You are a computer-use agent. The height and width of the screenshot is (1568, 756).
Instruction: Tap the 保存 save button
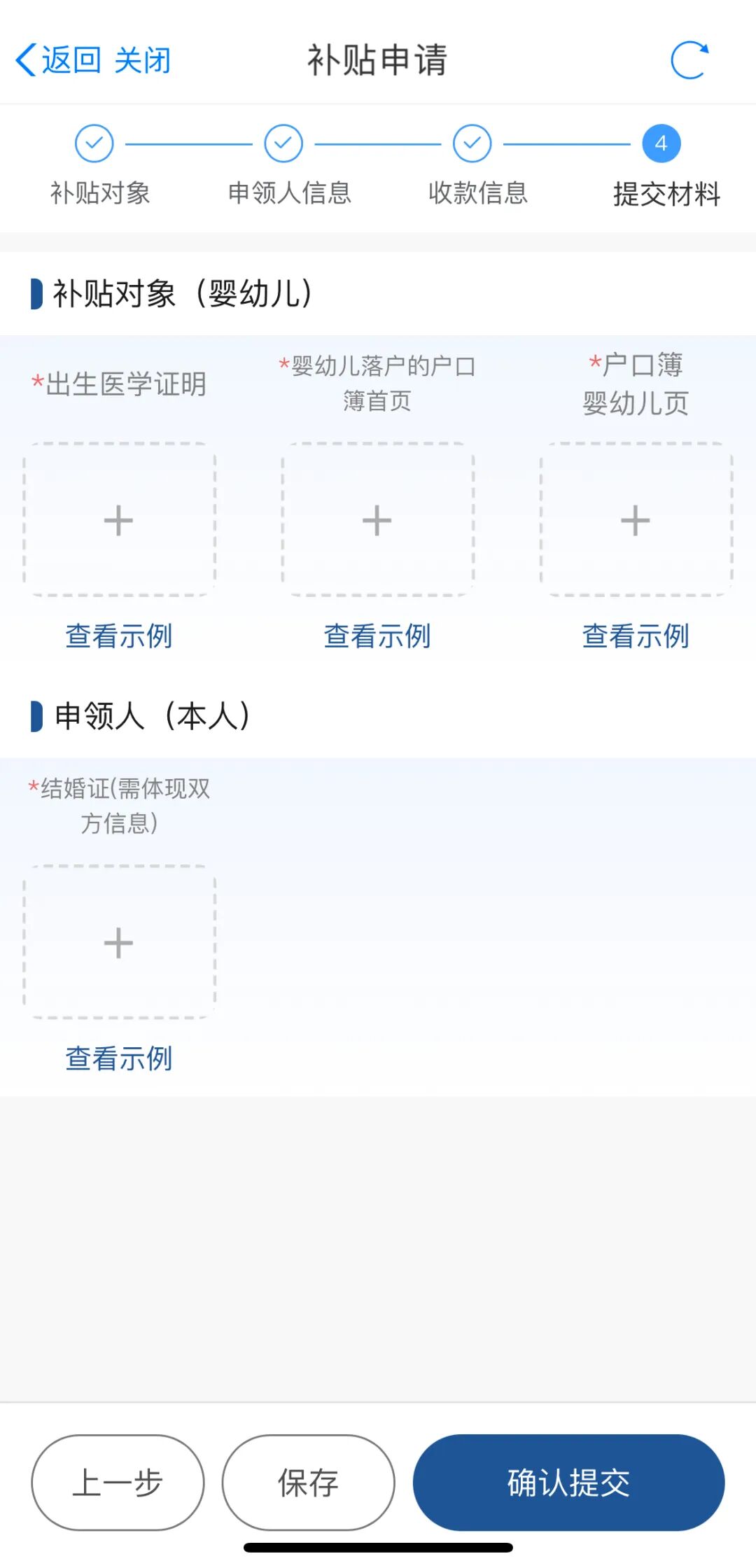click(308, 1482)
